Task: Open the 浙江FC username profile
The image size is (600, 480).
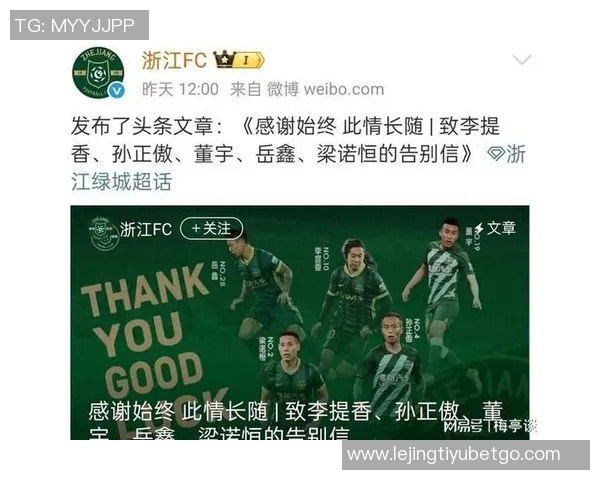Action: point(174,57)
